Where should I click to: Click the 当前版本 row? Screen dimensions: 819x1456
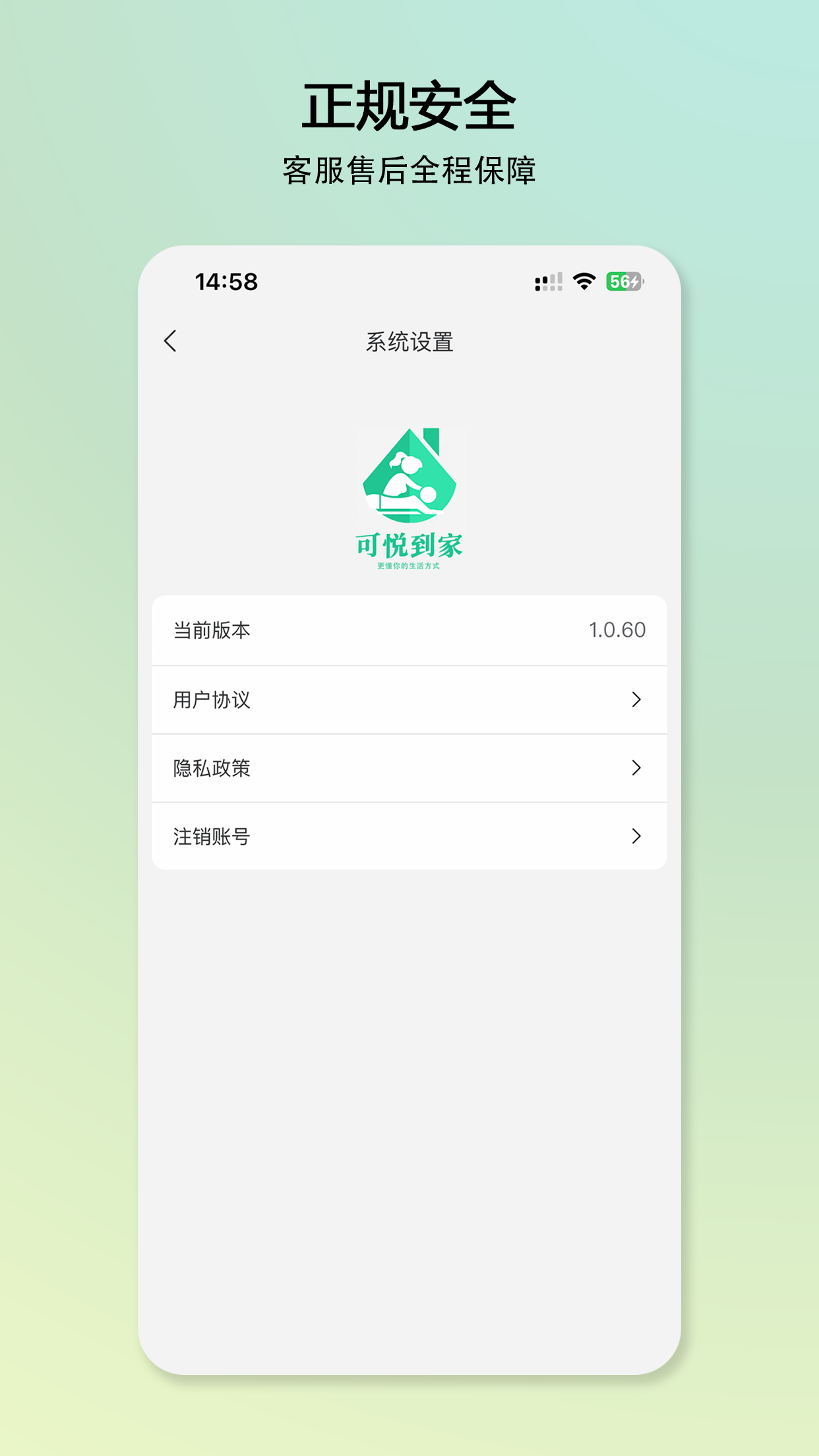pos(409,630)
